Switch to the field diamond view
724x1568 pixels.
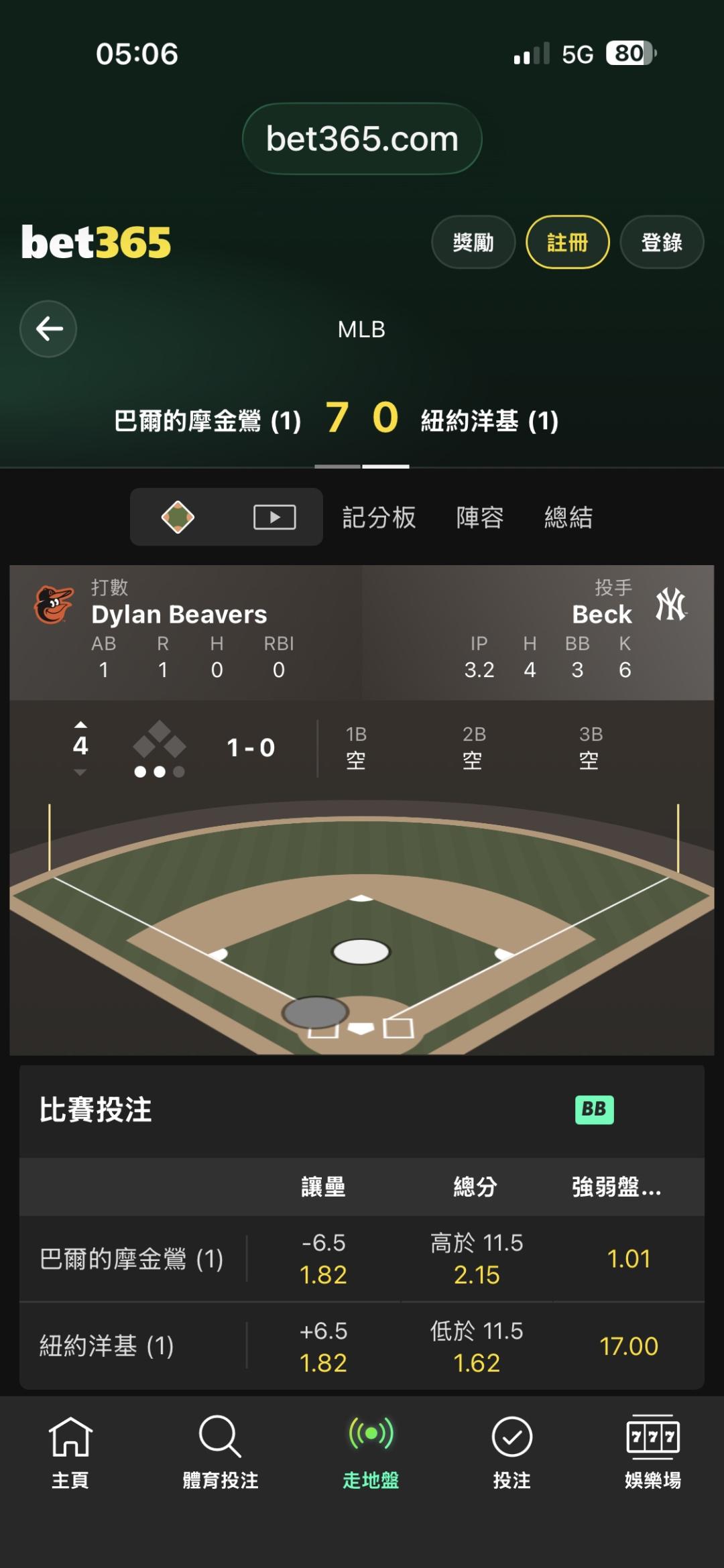click(178, 517)
